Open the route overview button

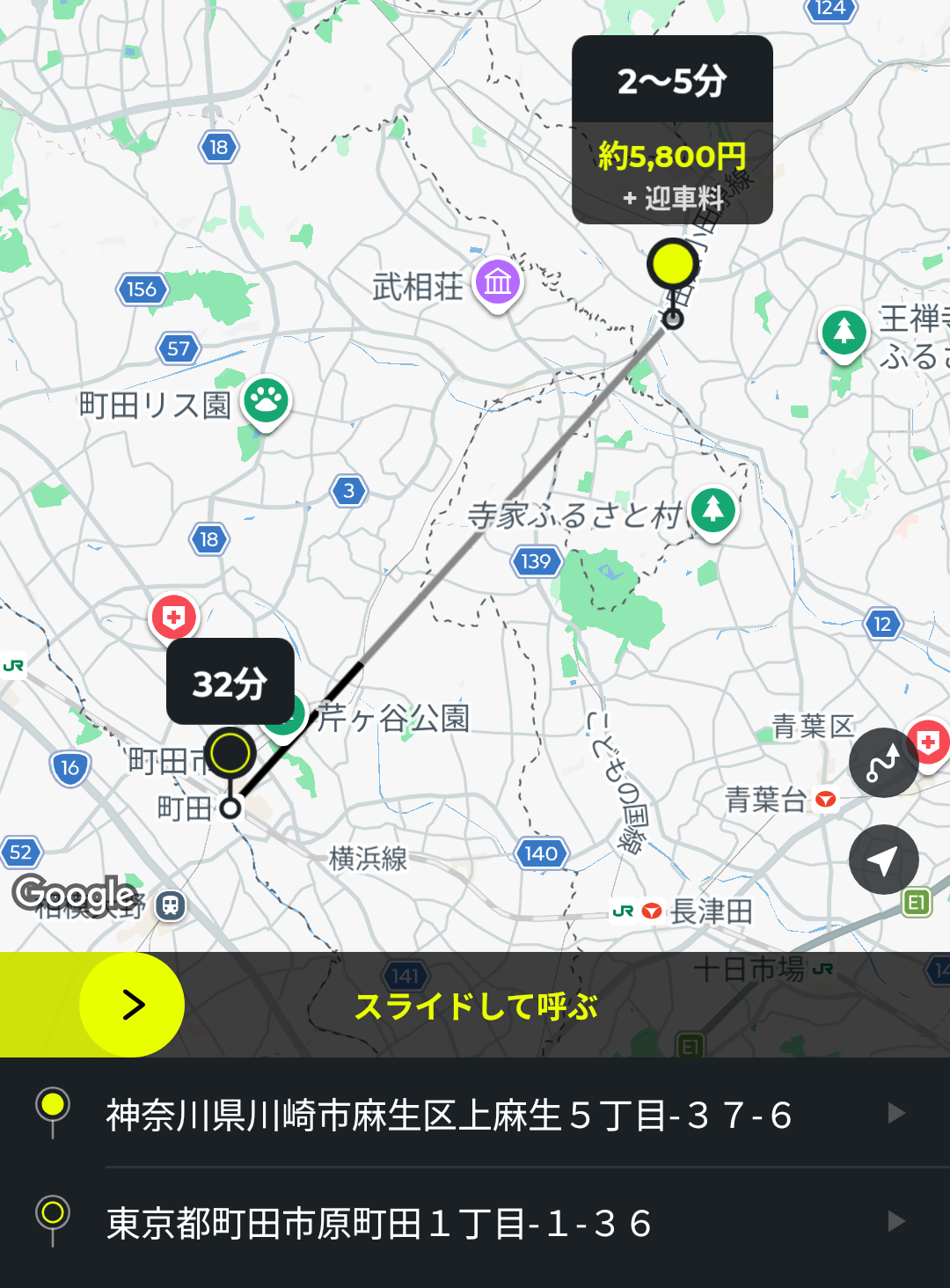click(x=883, y=763)
